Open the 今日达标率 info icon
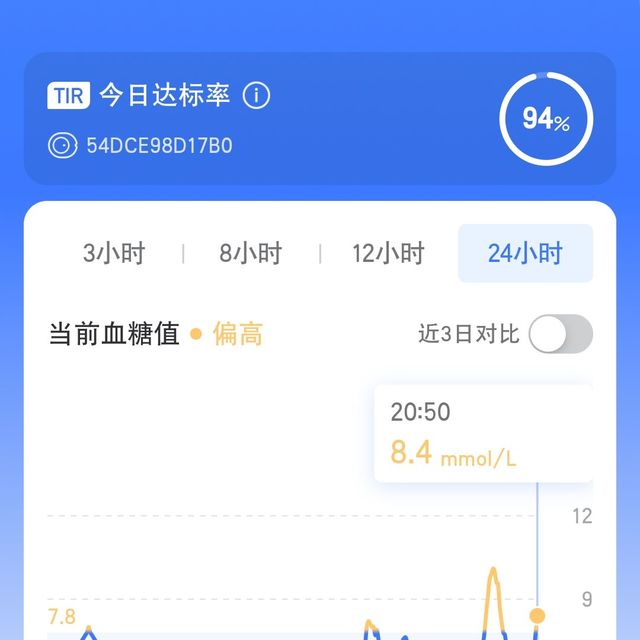This screenshot has height=640, width=640. point(257,96)
